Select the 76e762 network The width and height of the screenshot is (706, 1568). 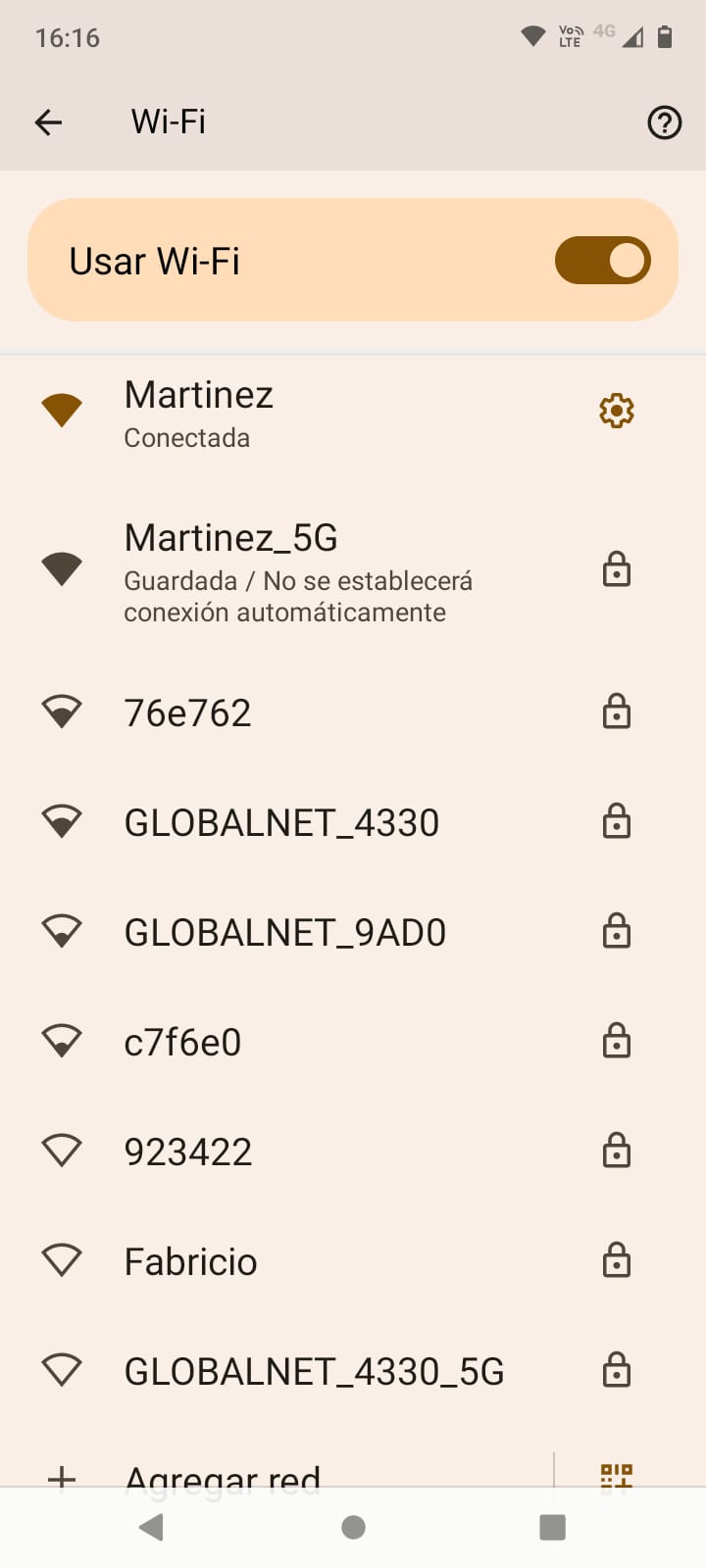294,713
